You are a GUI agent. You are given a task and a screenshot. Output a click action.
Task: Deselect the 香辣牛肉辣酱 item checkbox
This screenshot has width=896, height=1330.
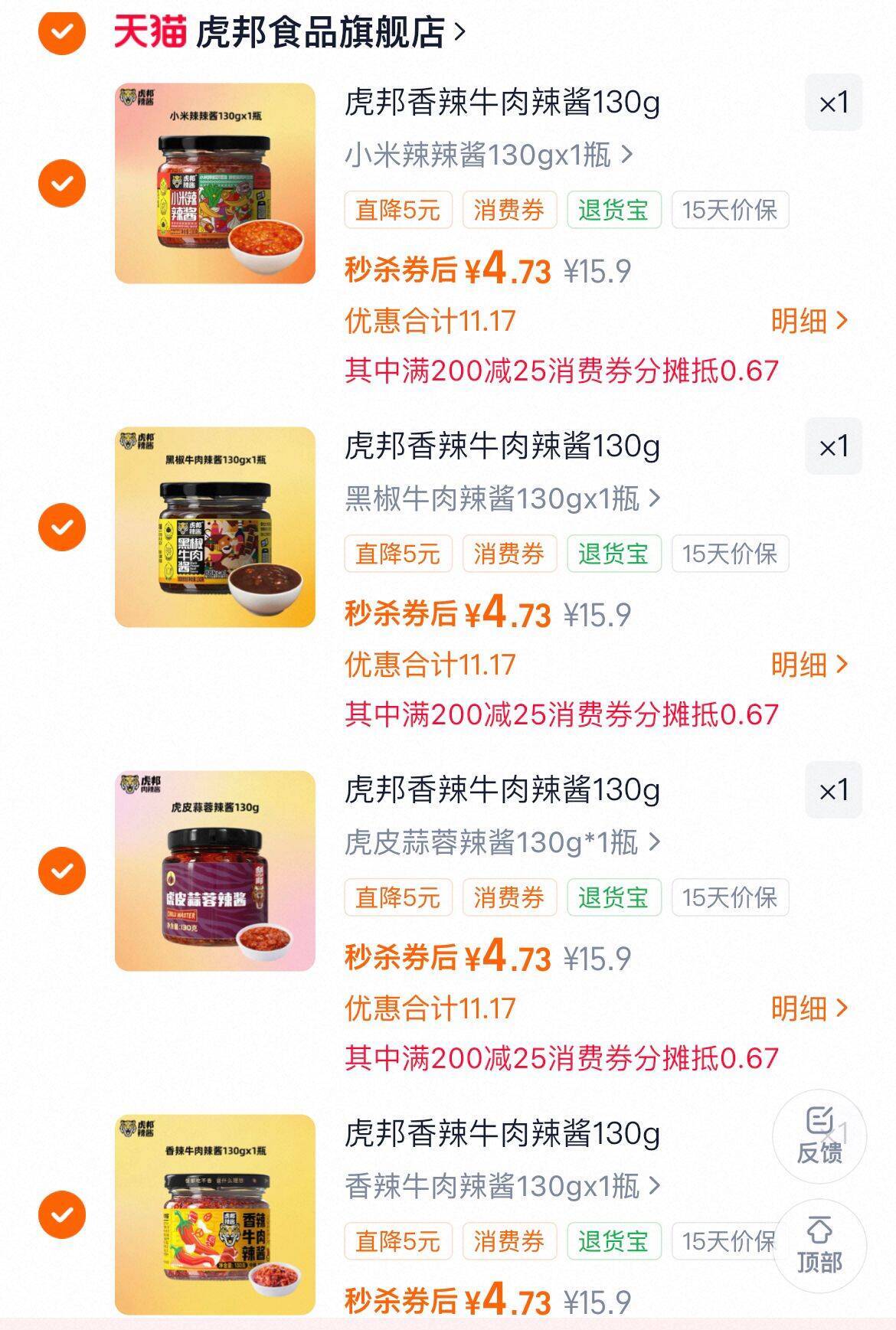(61, 1215)
